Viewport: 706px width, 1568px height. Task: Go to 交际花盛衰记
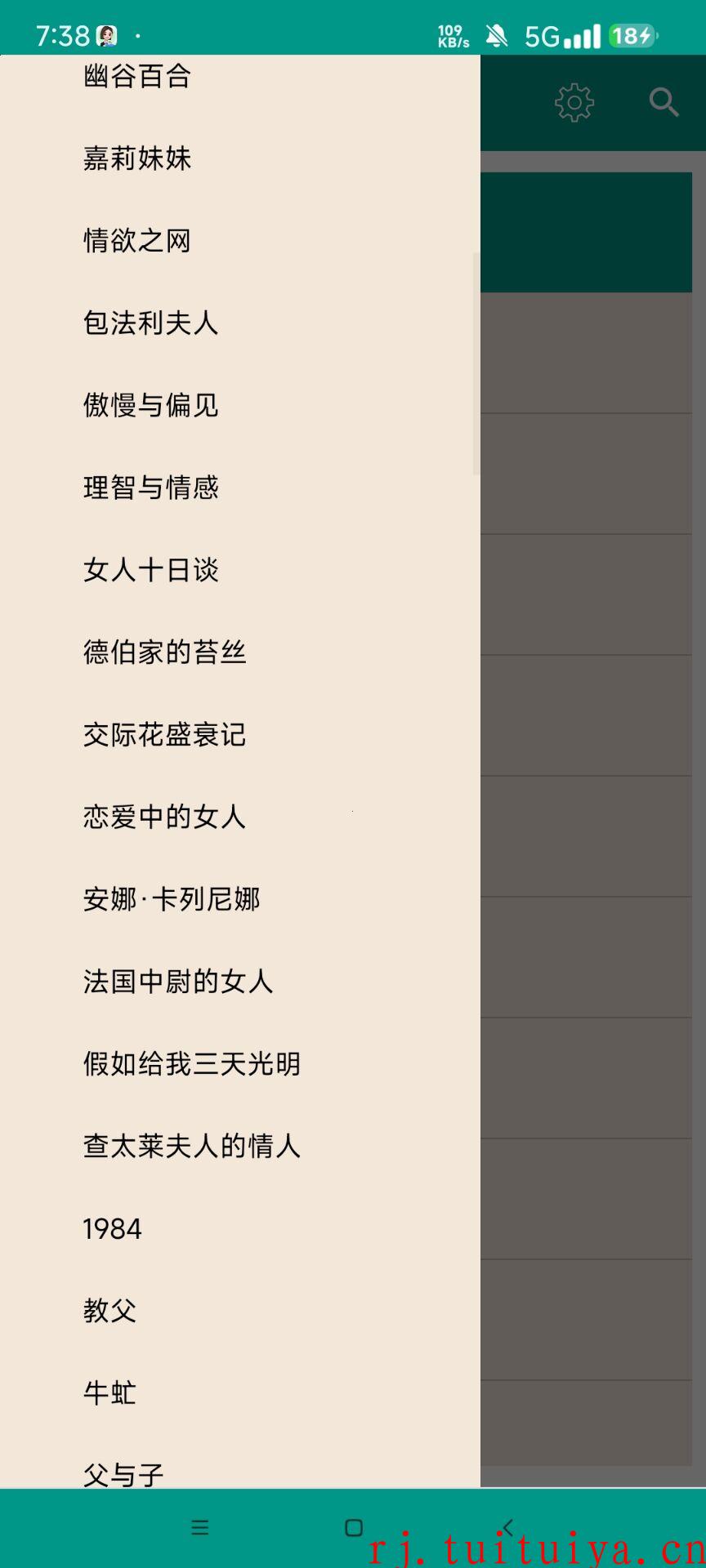[x=164, y=735]
